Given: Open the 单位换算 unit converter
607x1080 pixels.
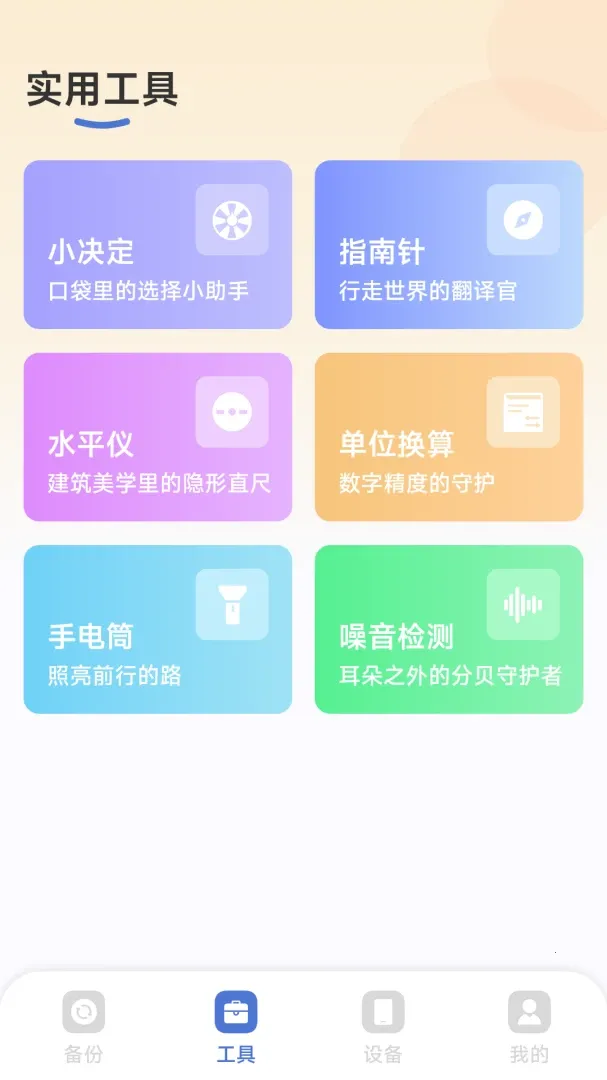Looking at the screenshot, I should point(449,437).
